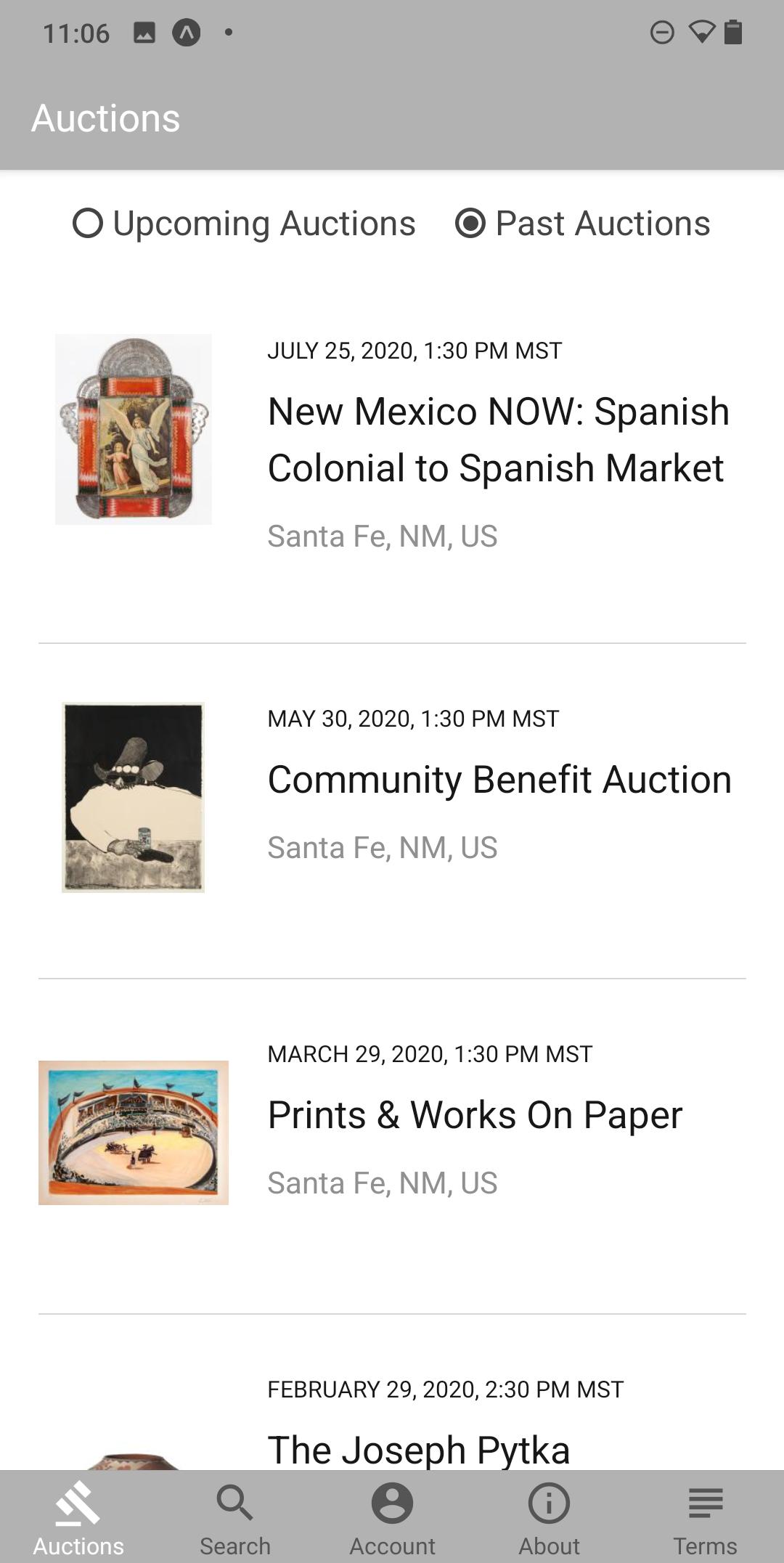Switch to the Search tab
Screen dimensions: 784x1563
(x=235, y=1517)
